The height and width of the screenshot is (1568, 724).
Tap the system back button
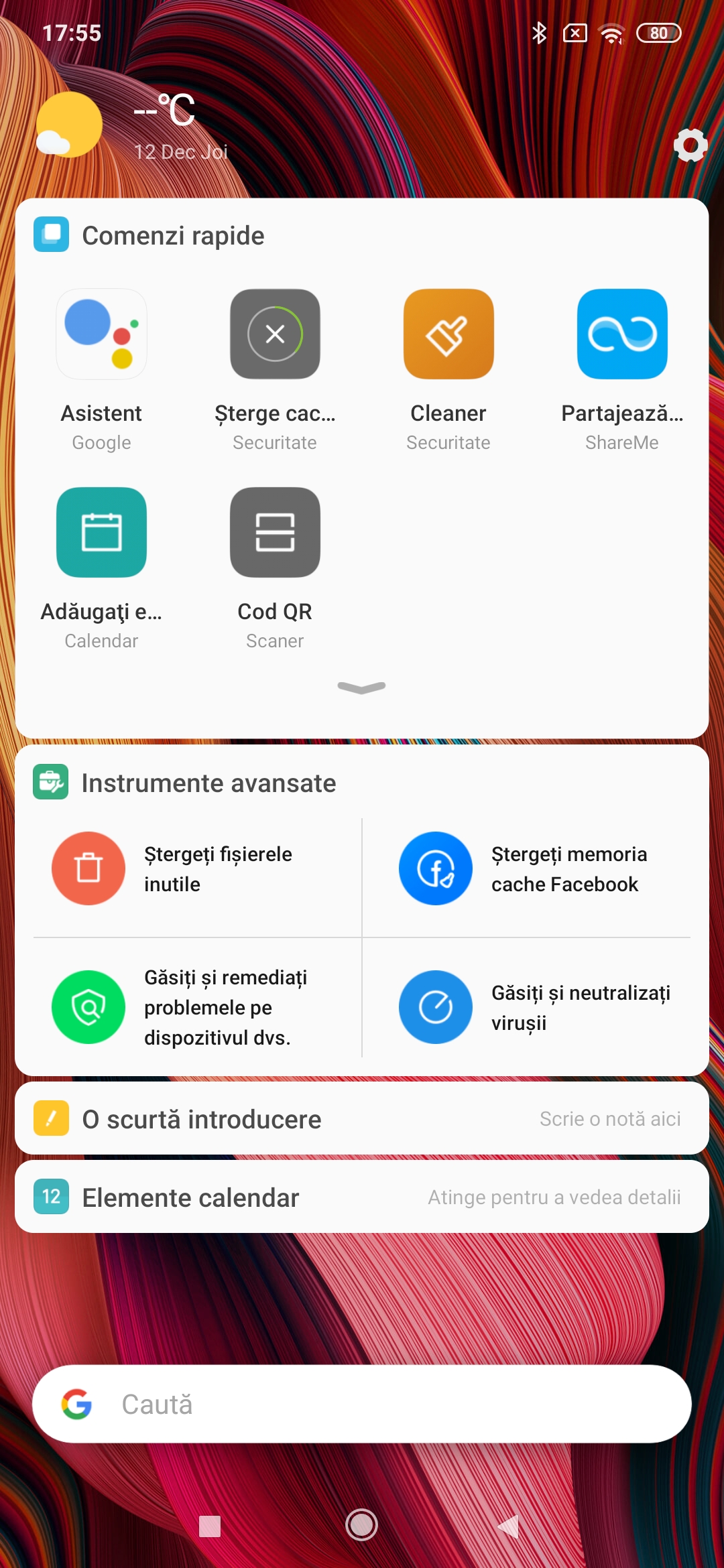[508, 1526]
